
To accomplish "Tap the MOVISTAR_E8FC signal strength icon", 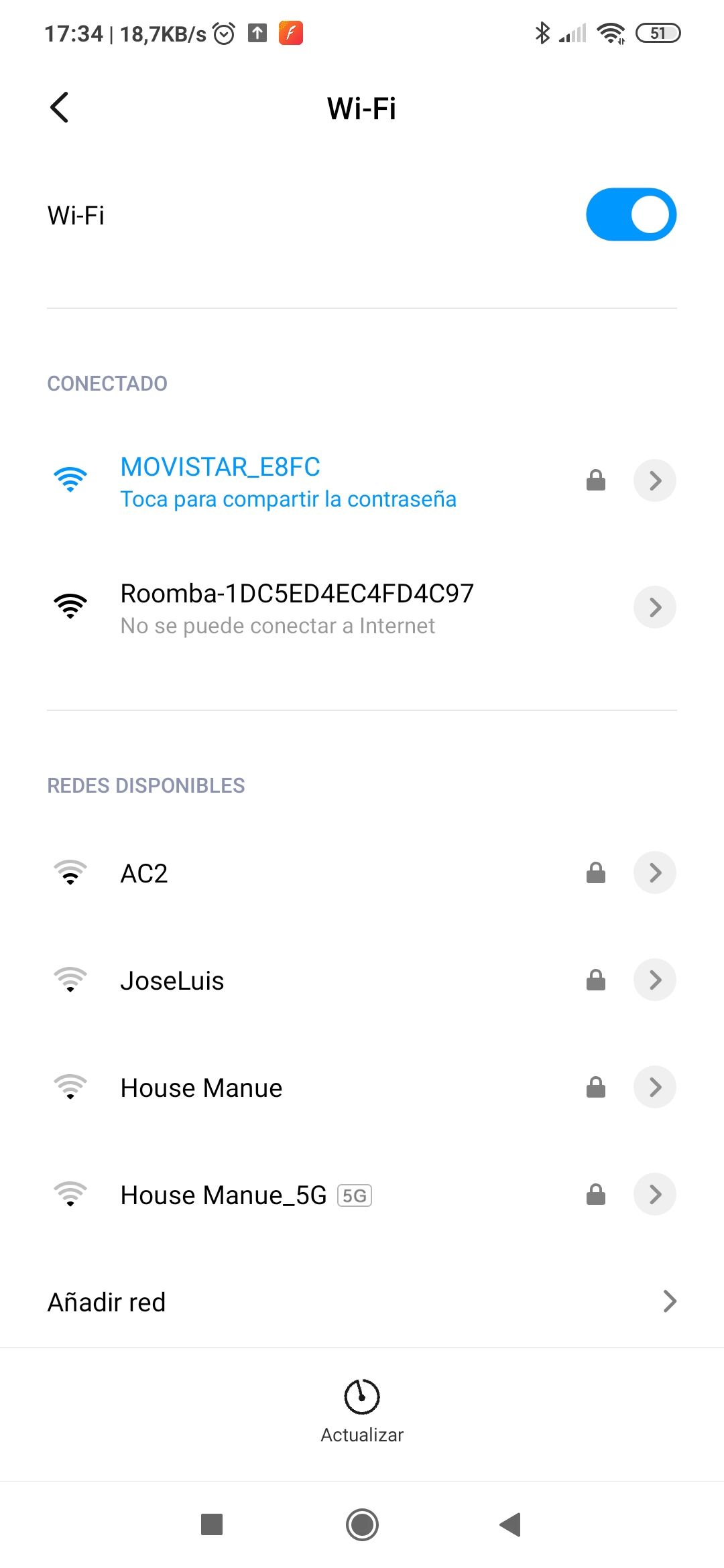I will (x=70, y=478).
